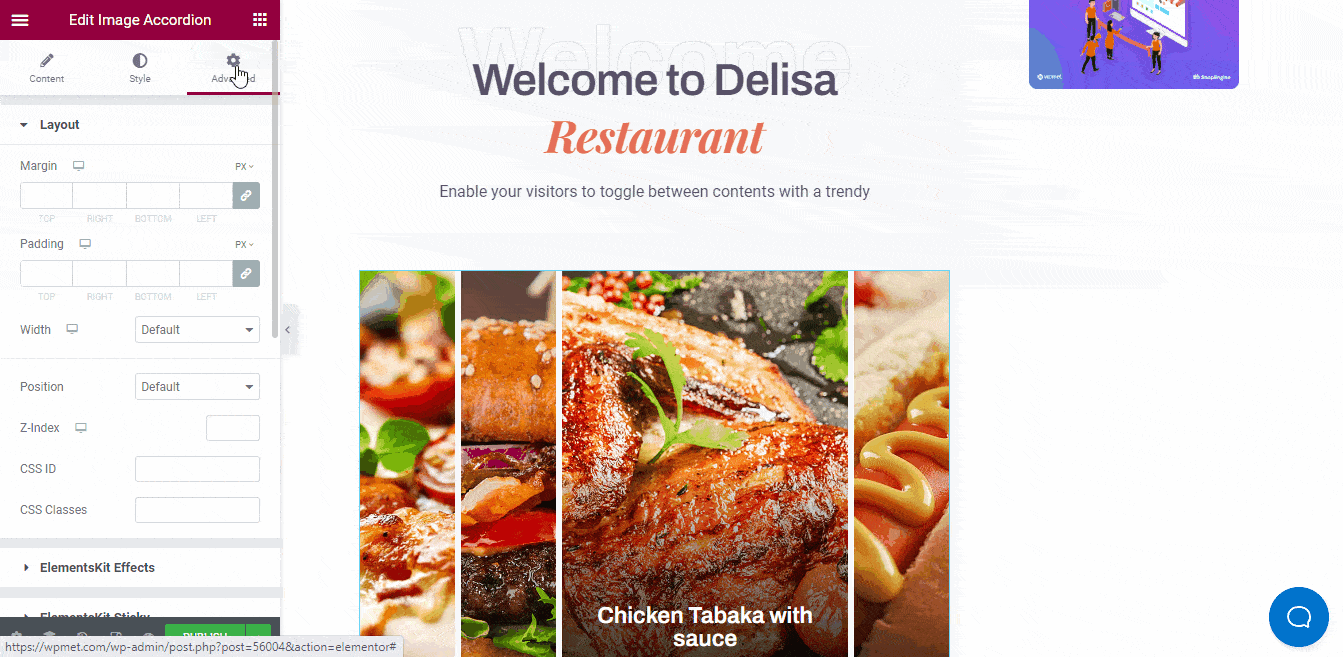1343x657 pixels.
Task: Expand the ElementsKit Effects section
Action: click(97, 568)
